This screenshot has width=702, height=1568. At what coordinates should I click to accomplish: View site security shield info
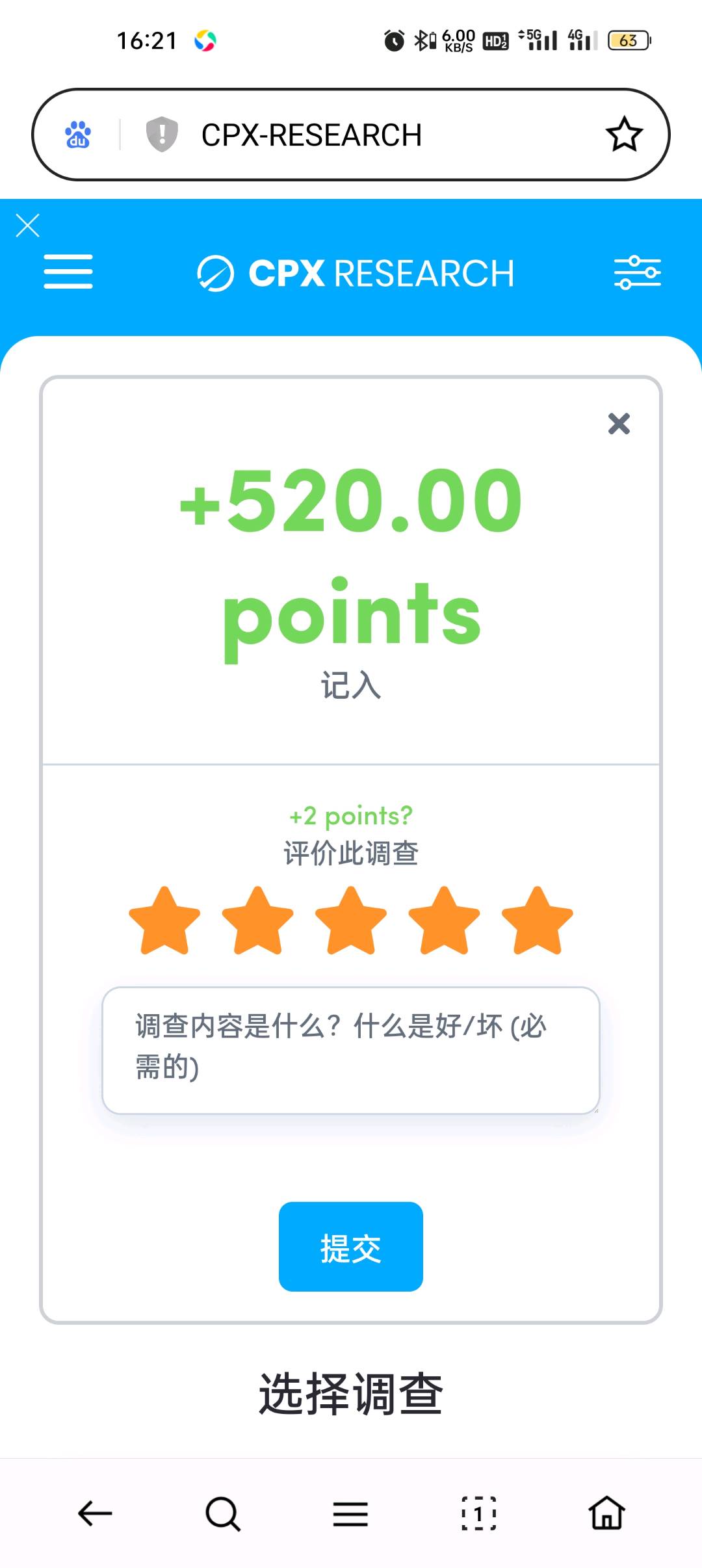tap(162, 135)
